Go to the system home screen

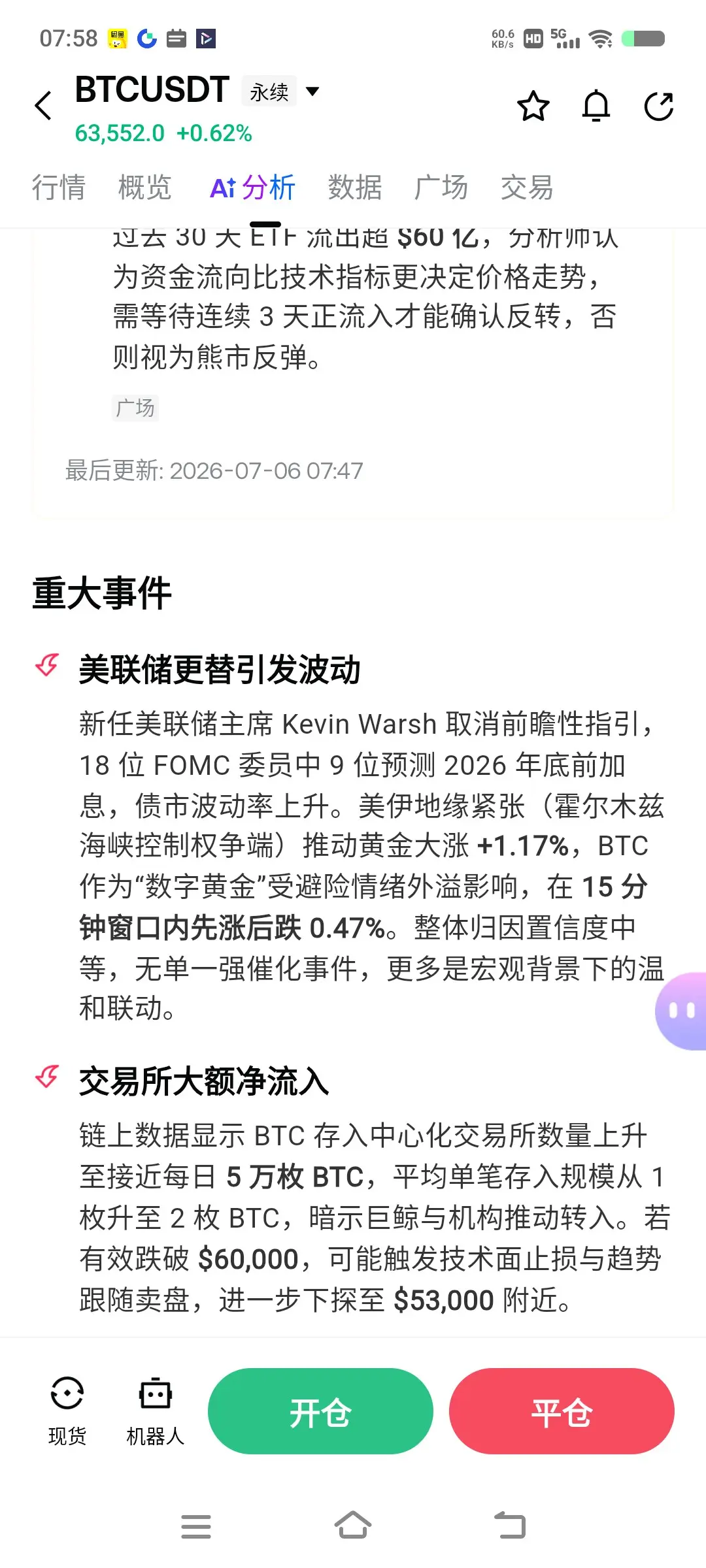[353, 1526]
